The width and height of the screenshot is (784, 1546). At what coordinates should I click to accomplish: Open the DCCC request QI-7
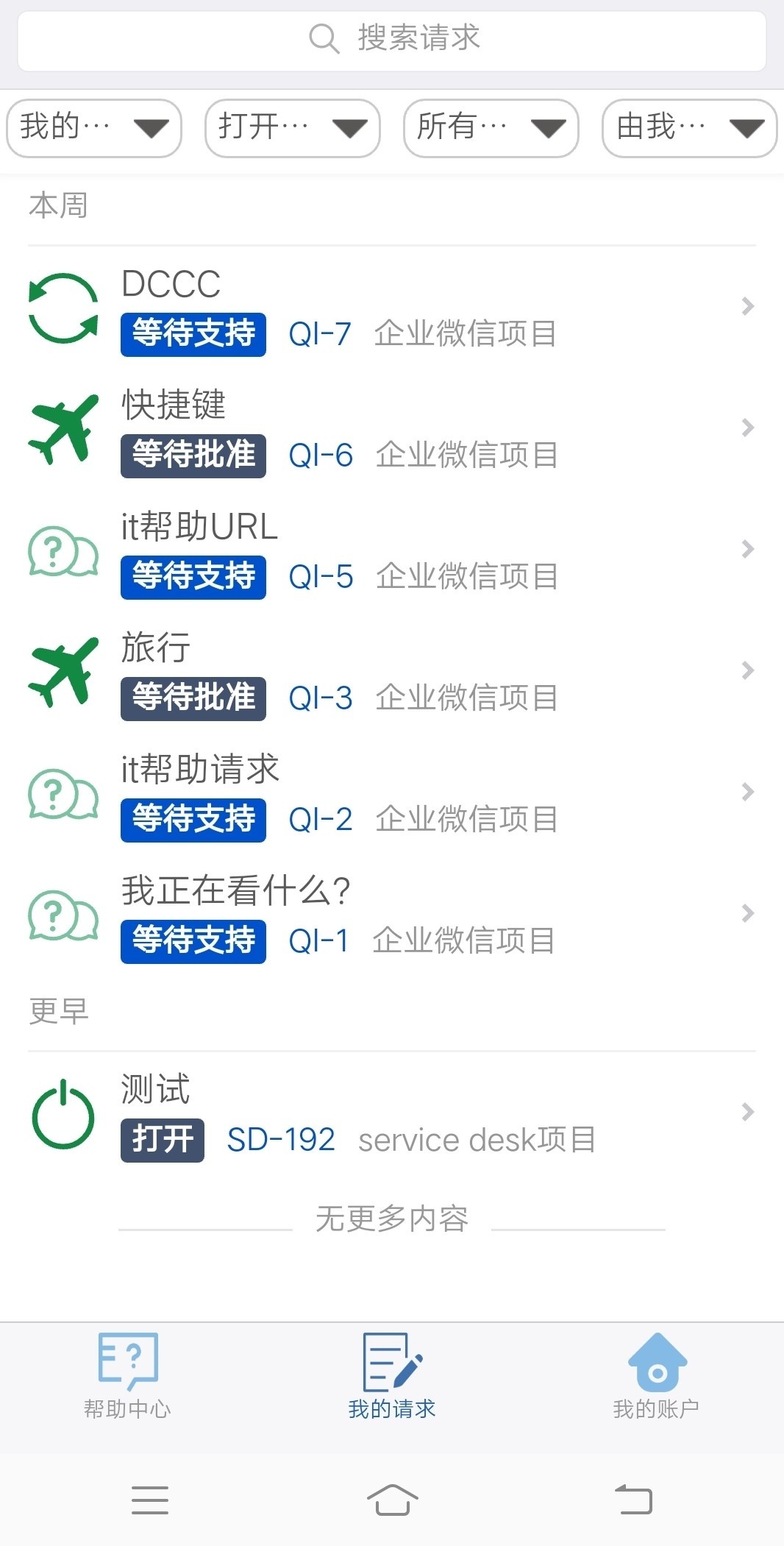point(392,308)
